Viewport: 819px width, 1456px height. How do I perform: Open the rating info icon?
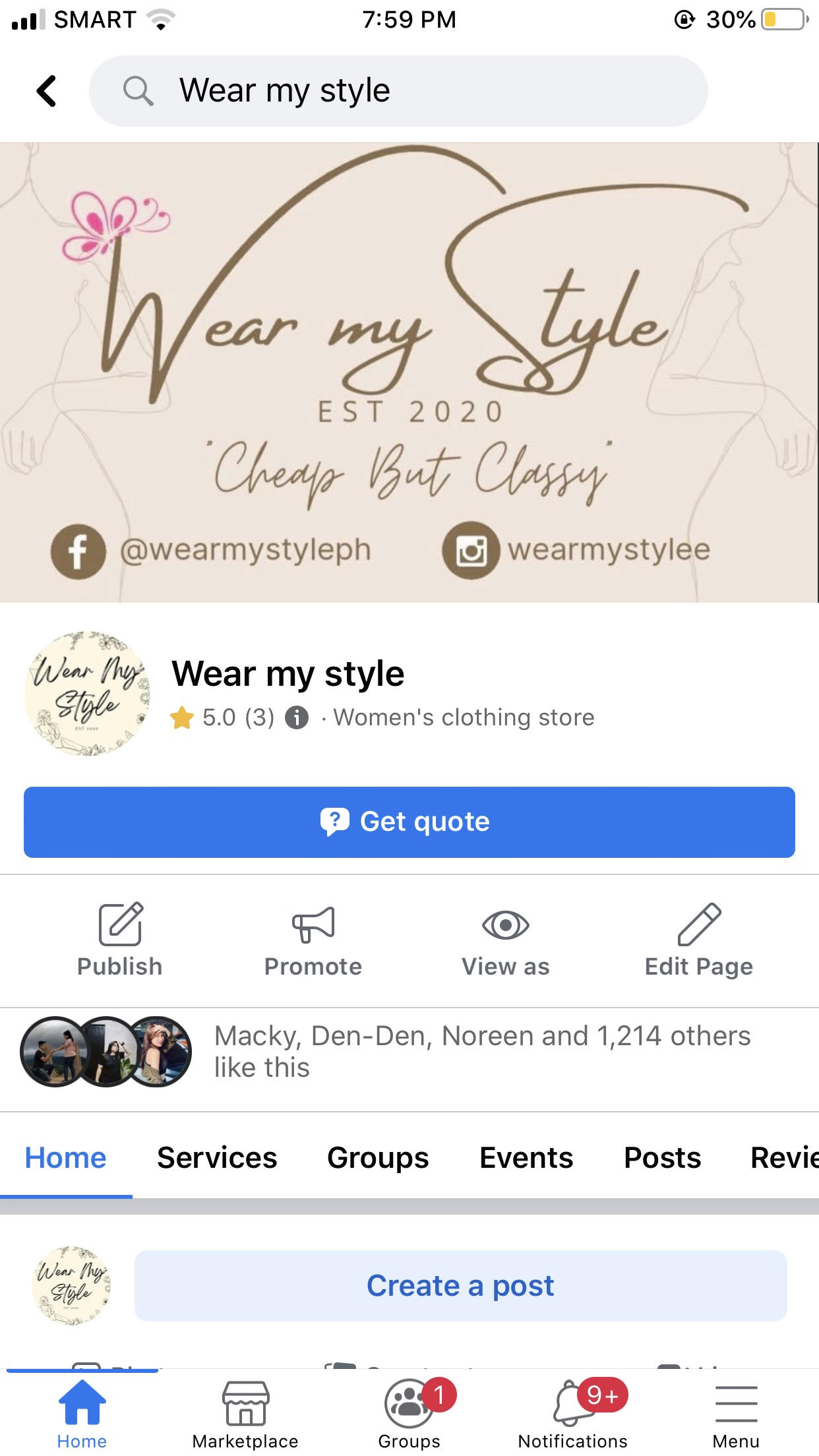[x=297, y=717]
